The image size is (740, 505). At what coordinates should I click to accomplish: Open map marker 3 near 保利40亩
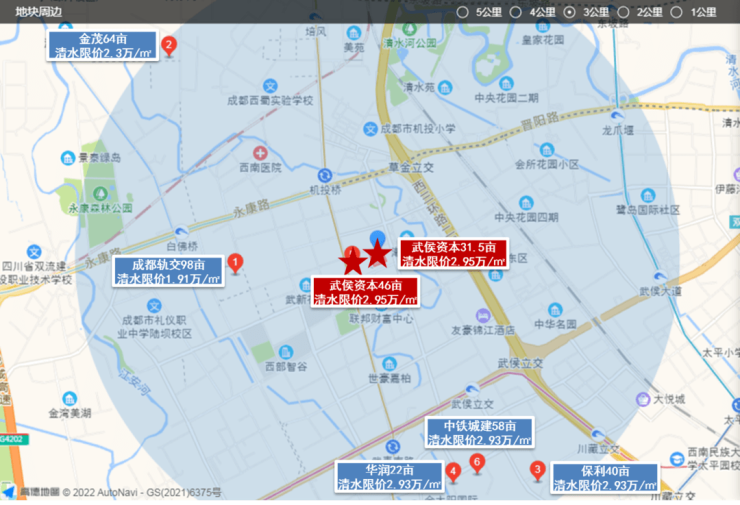click(537, 470)
